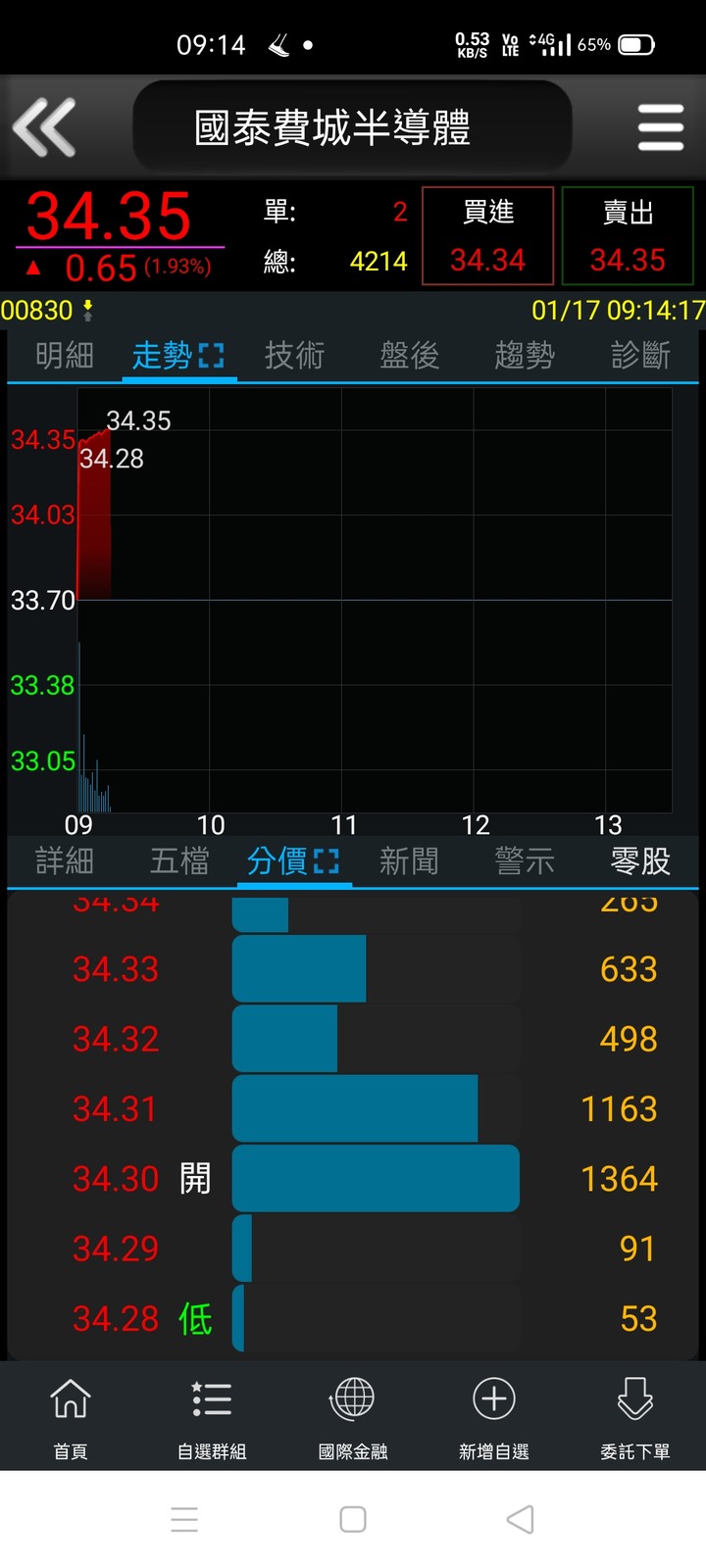Switch to the 詳細 tab
Viewport: 706px width, 1568px height.
tap(65, 860)
